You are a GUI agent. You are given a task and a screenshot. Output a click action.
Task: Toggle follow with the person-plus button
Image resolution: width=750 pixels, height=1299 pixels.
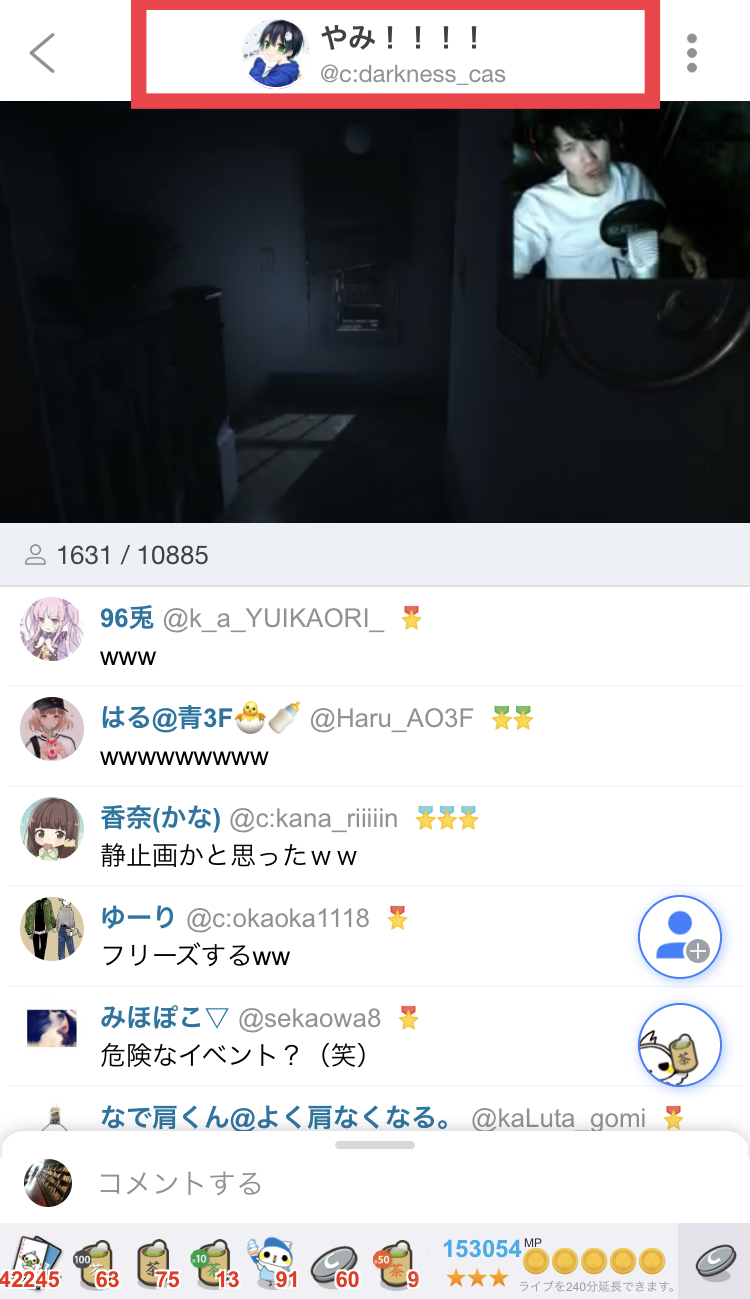(680, 936)
